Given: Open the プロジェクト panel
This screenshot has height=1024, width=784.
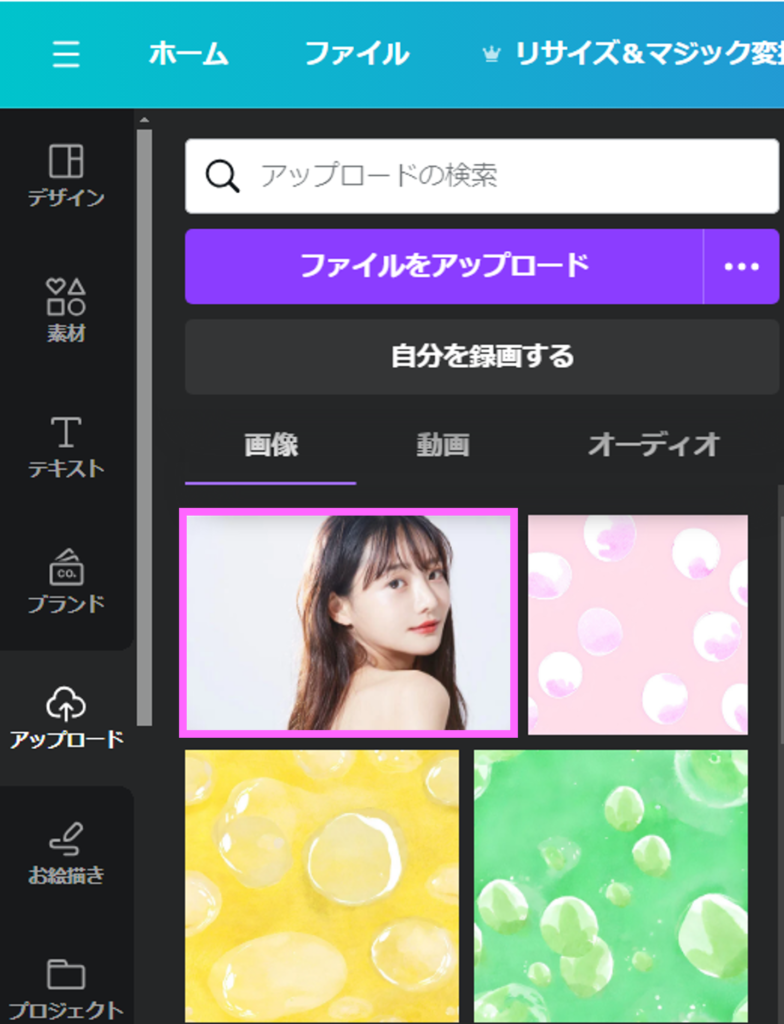Looking at the screenshot, I should [66, 988].
